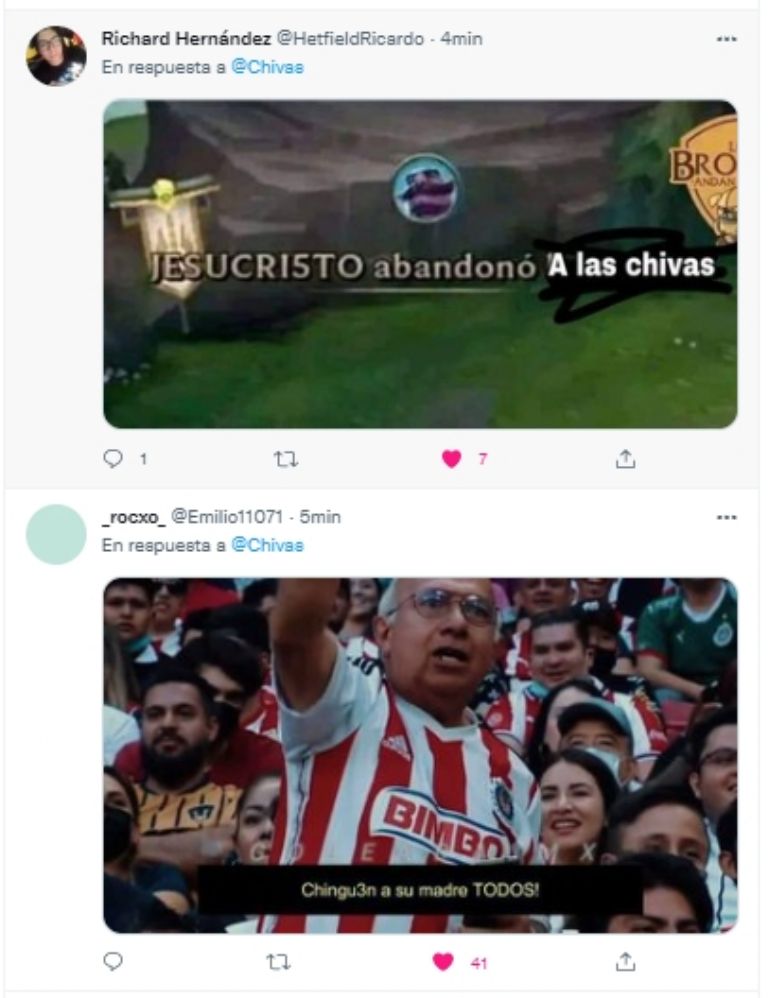The height and width of the screenshot is (998, 768).
Task: Share _rocxo_'s tweet
Action: coord(625,962)
